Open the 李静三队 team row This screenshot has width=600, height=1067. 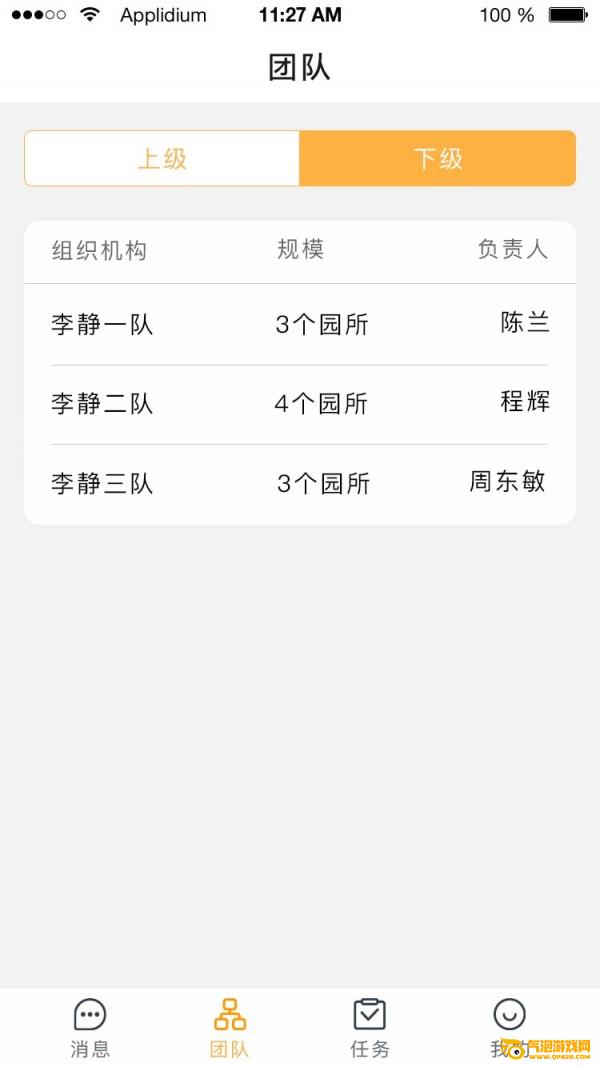tap(300, 484)
